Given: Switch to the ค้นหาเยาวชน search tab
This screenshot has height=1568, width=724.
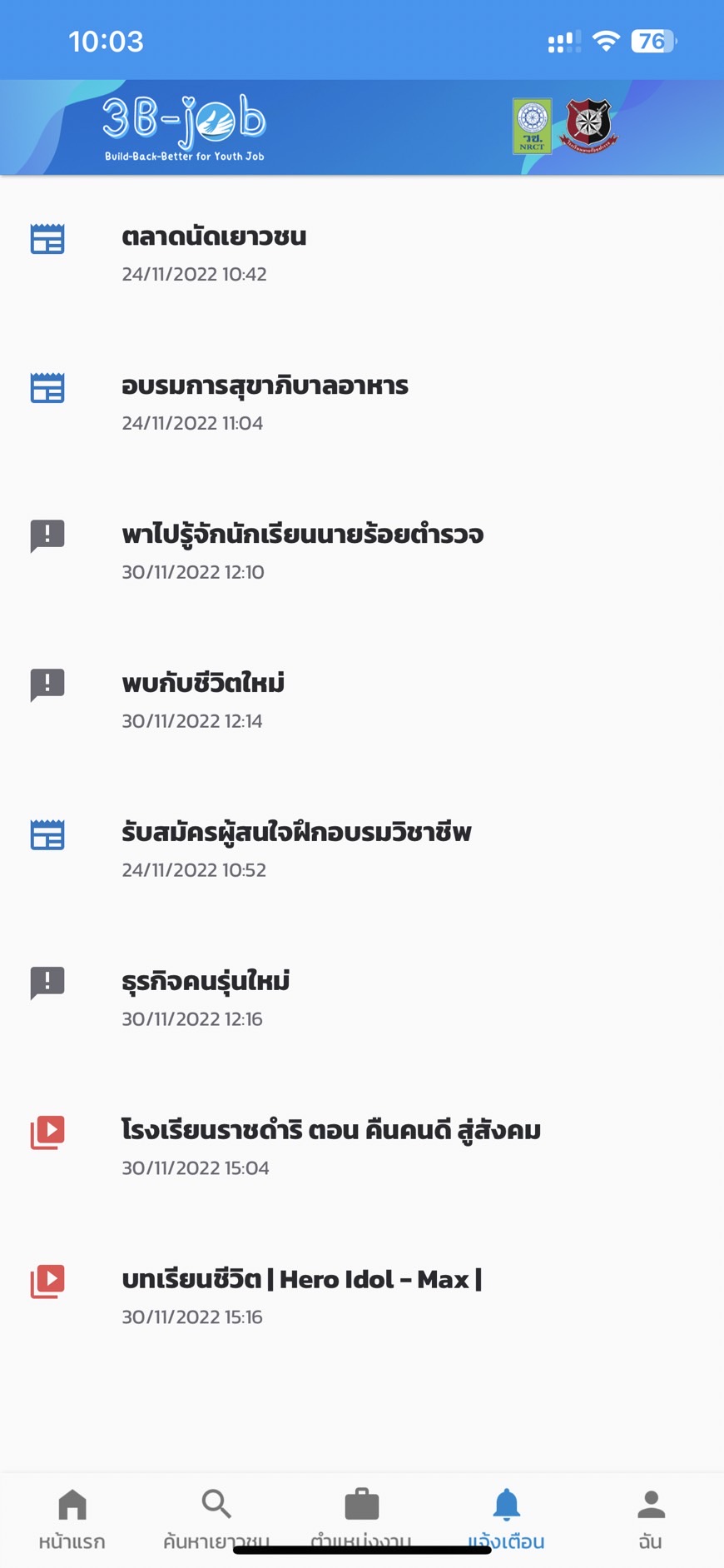Looking at the screenshot, I should 216,1519.
